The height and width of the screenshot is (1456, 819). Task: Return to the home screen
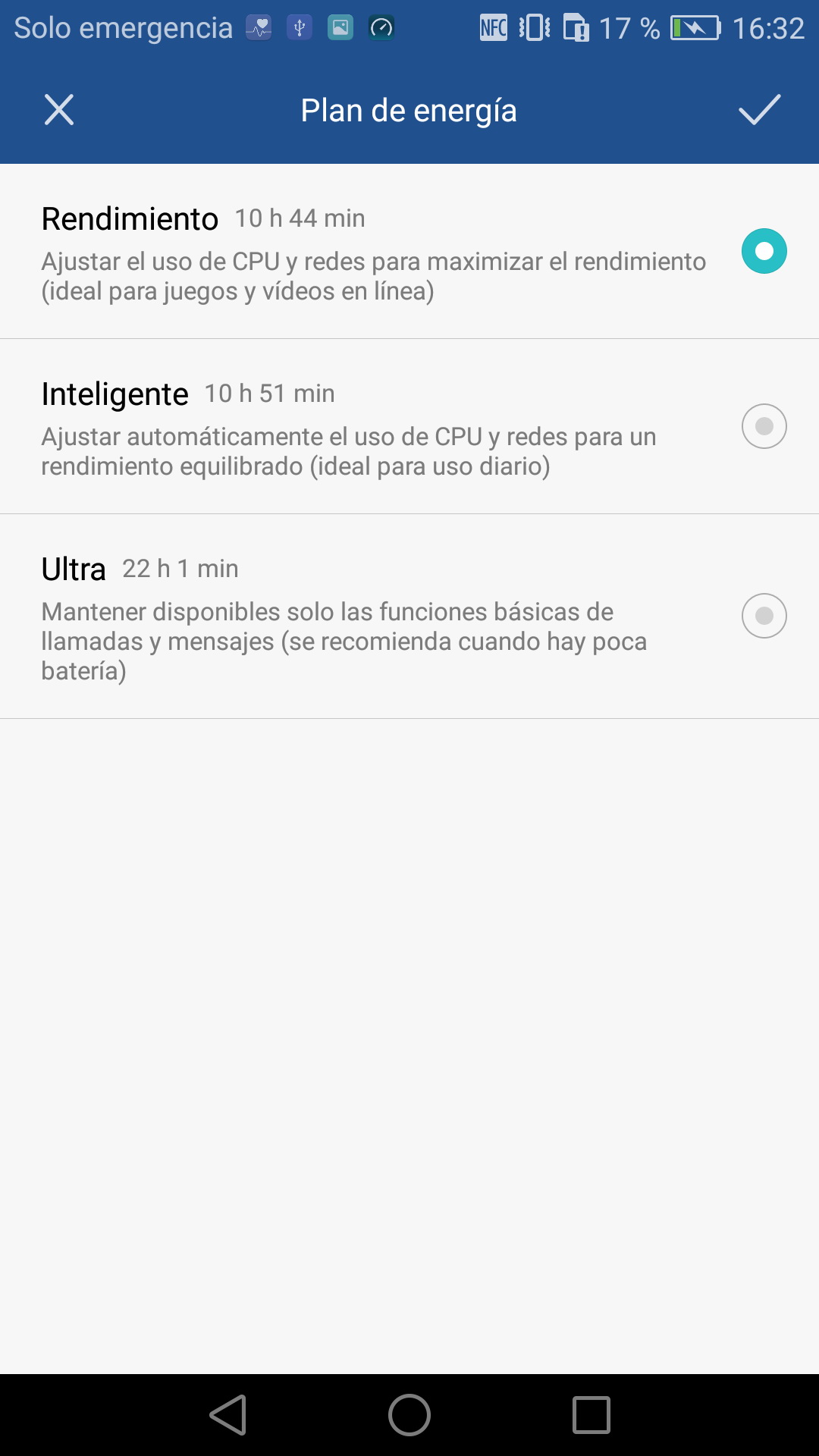click(409, 1415)
